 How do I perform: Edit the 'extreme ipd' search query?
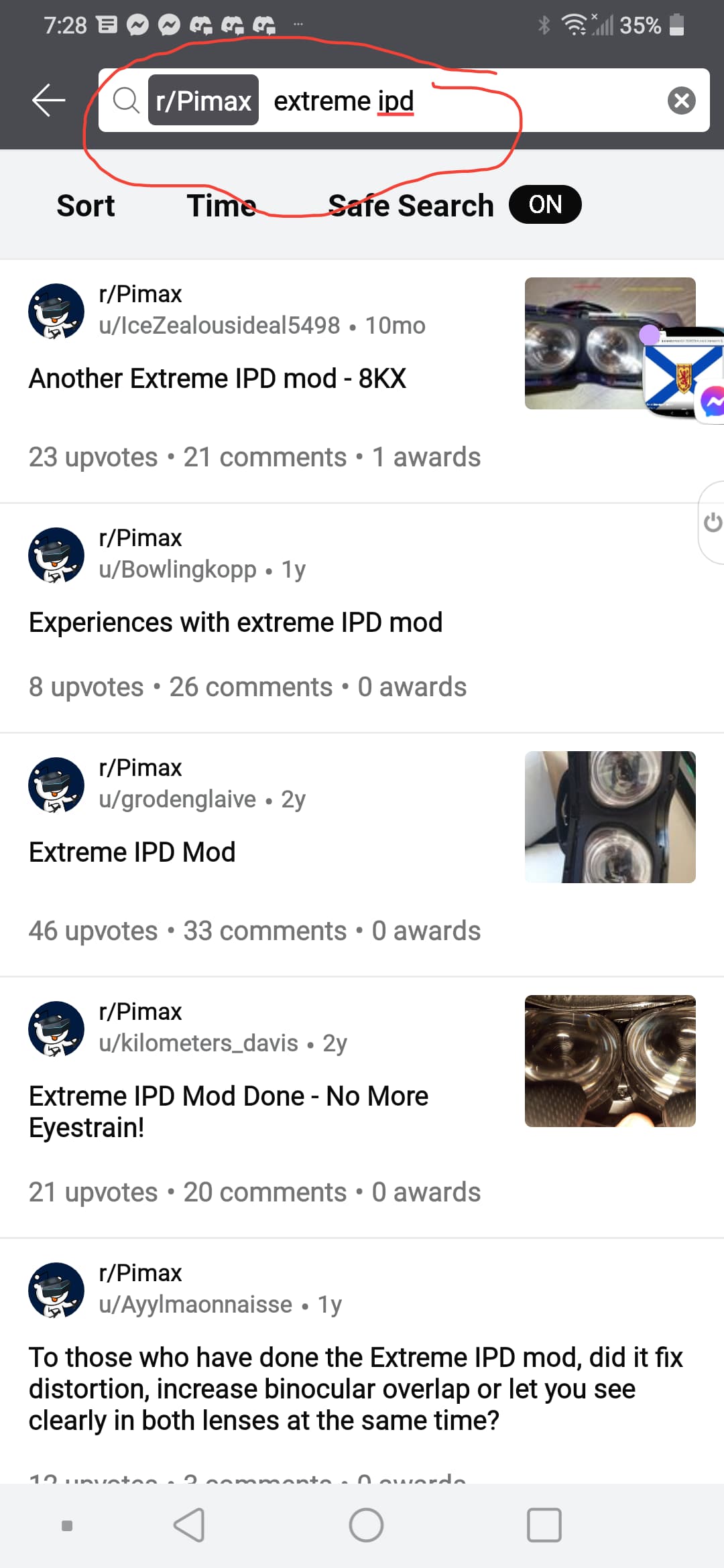click(343, 101)
